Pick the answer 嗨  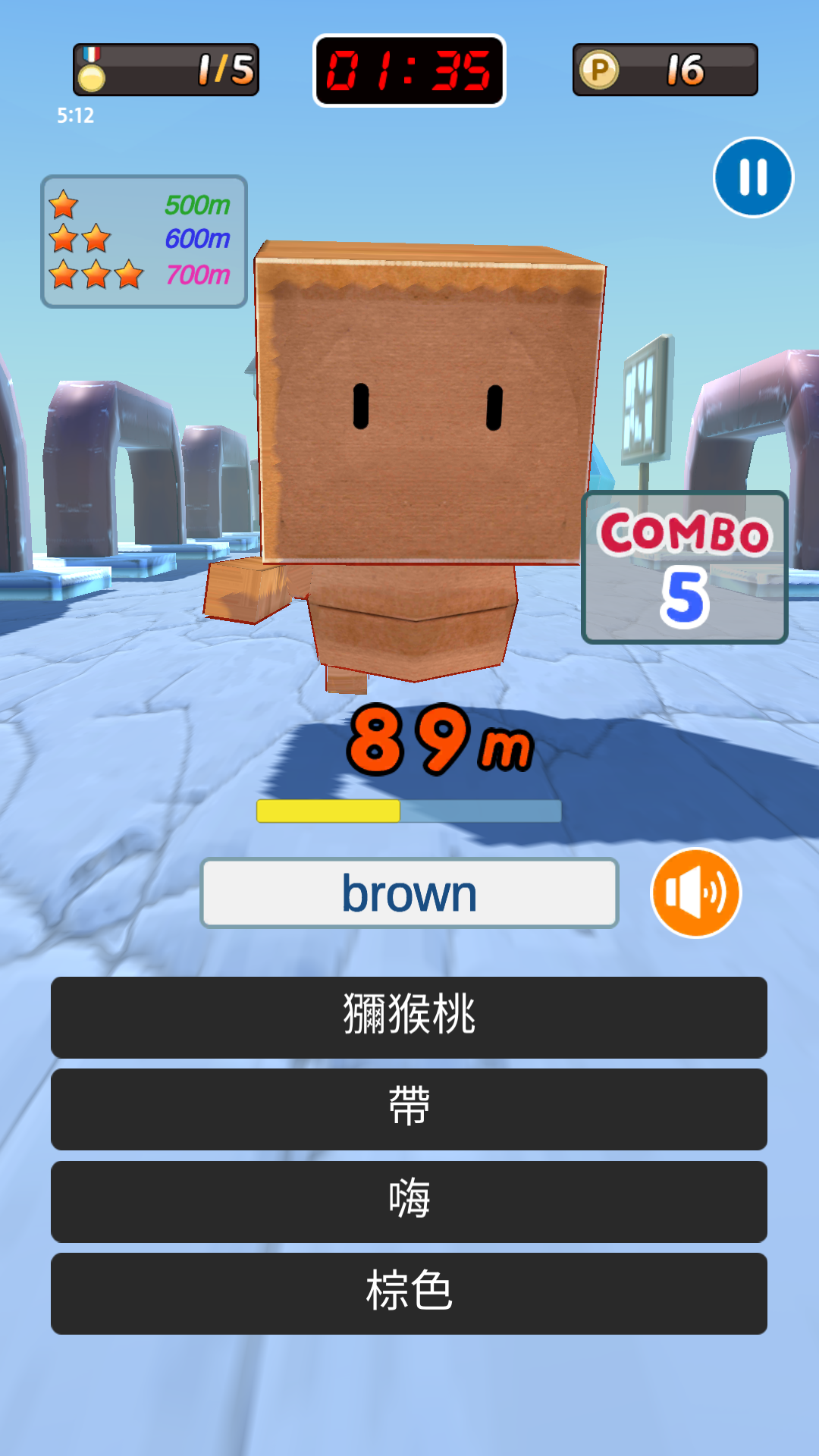(409, 1201)
